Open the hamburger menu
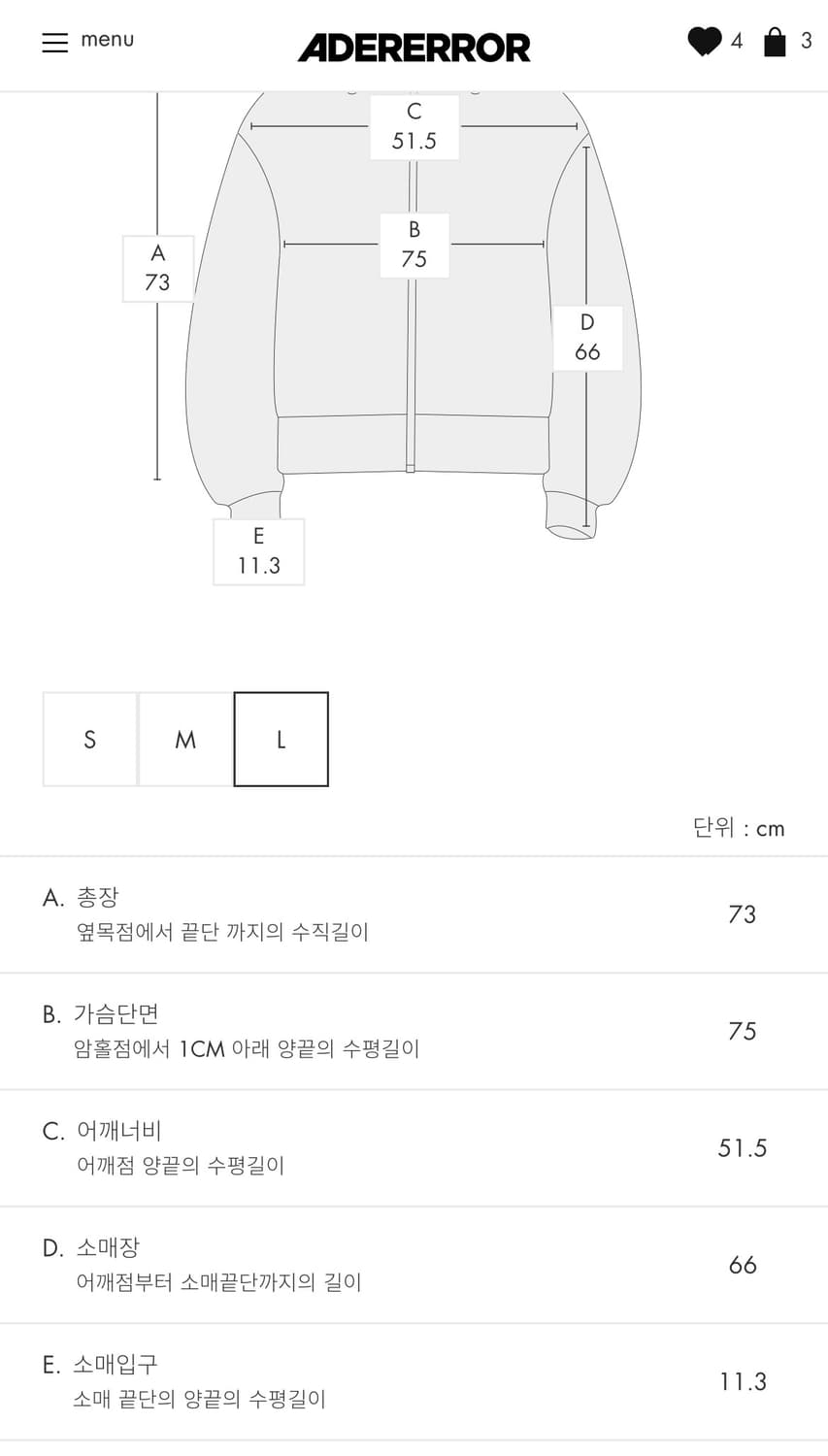 [54, 41]
